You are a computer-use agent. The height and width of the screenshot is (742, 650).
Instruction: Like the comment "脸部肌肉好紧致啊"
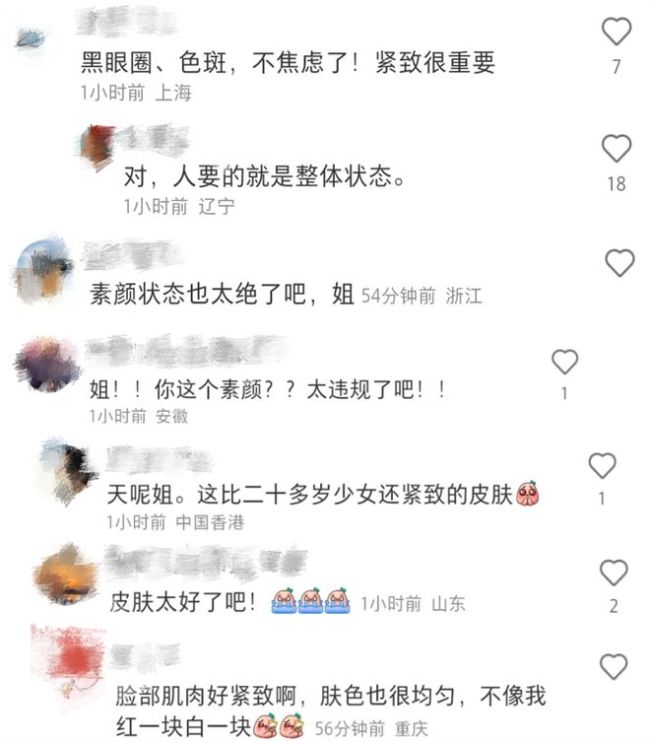[613, 666]
